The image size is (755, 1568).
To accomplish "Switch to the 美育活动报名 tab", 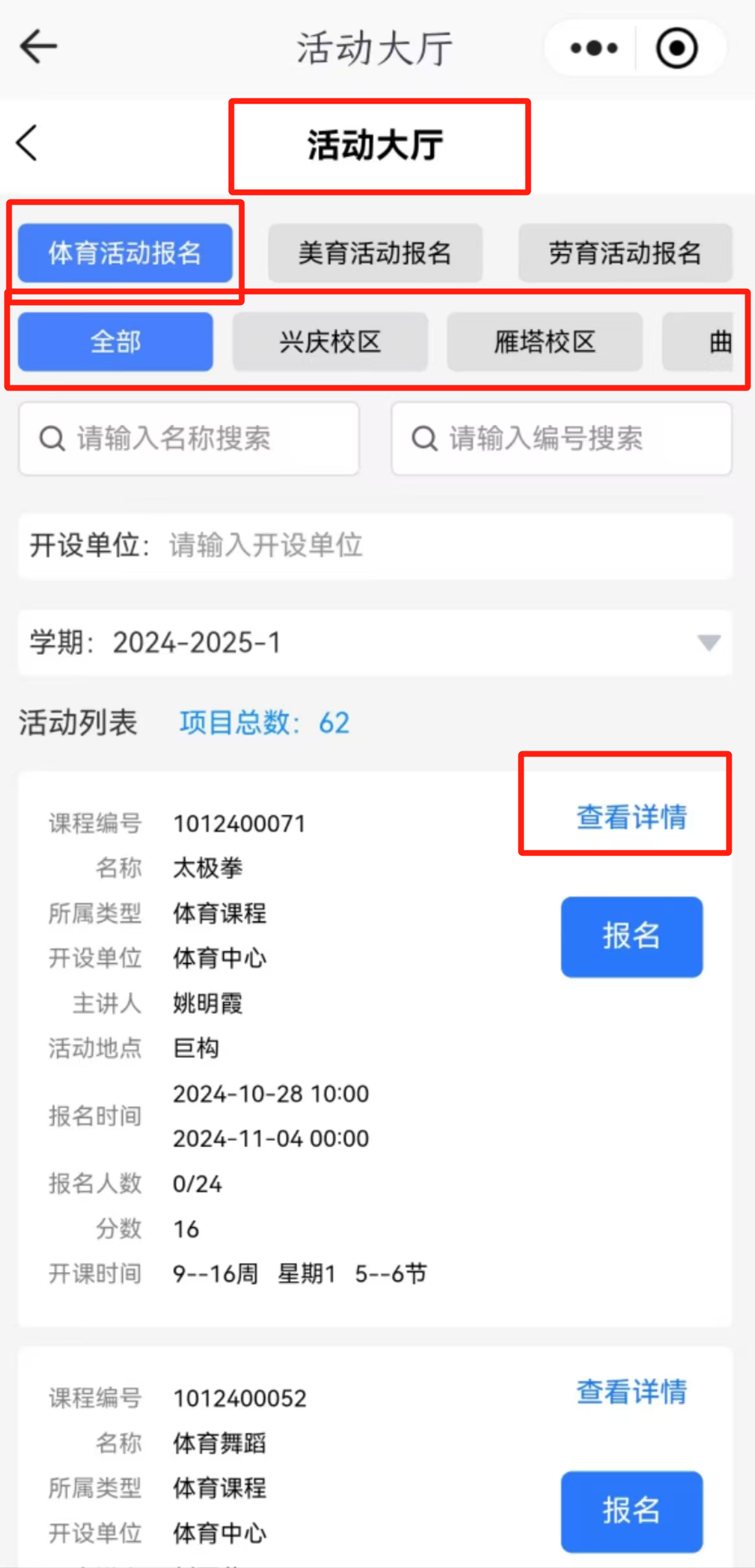I will click(x=375, y=253).
